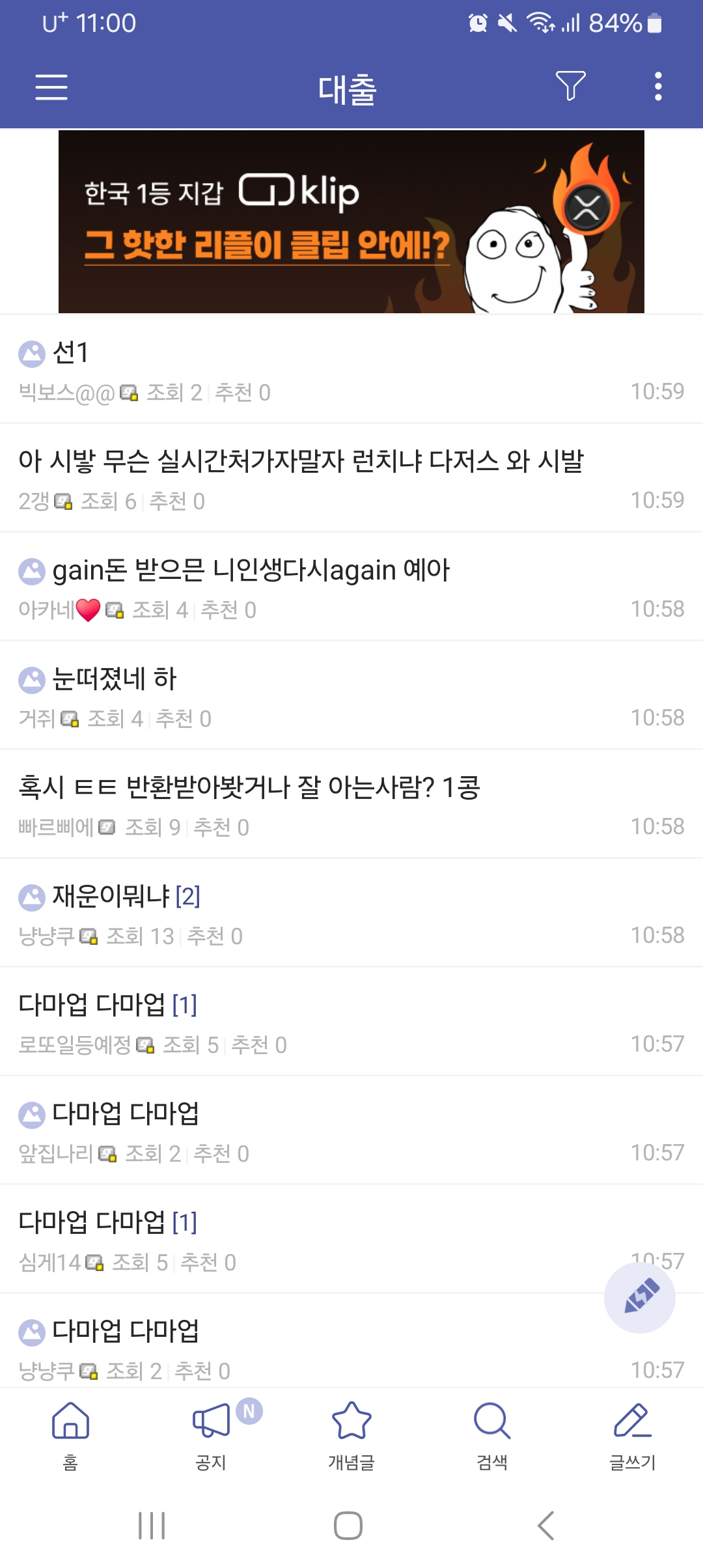Tap the floating pencil write button
This screenshot has width=703, height=1568.
(640, 1296)
